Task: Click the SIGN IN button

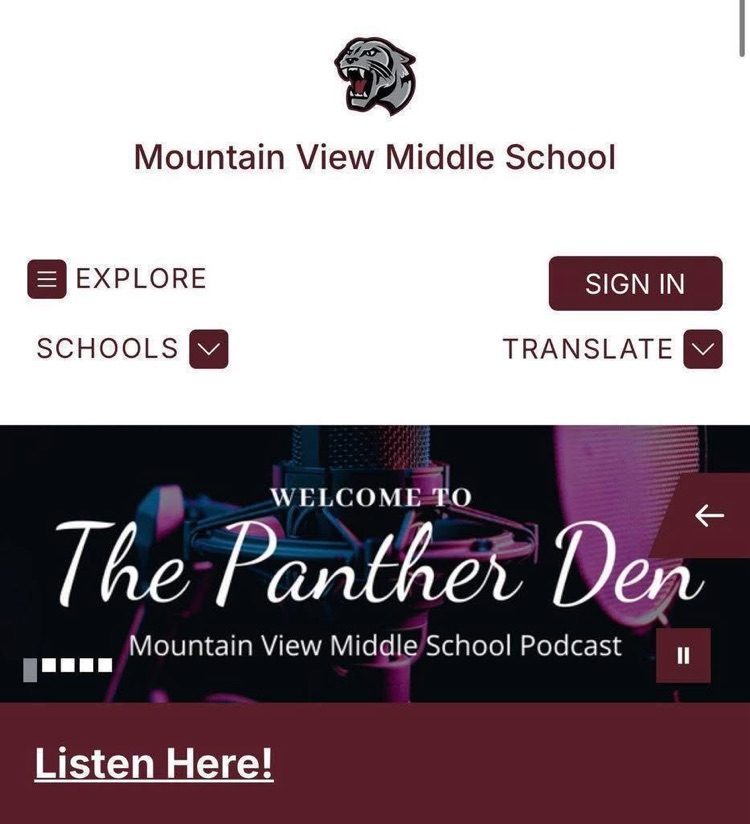Action: click(634, 283)
